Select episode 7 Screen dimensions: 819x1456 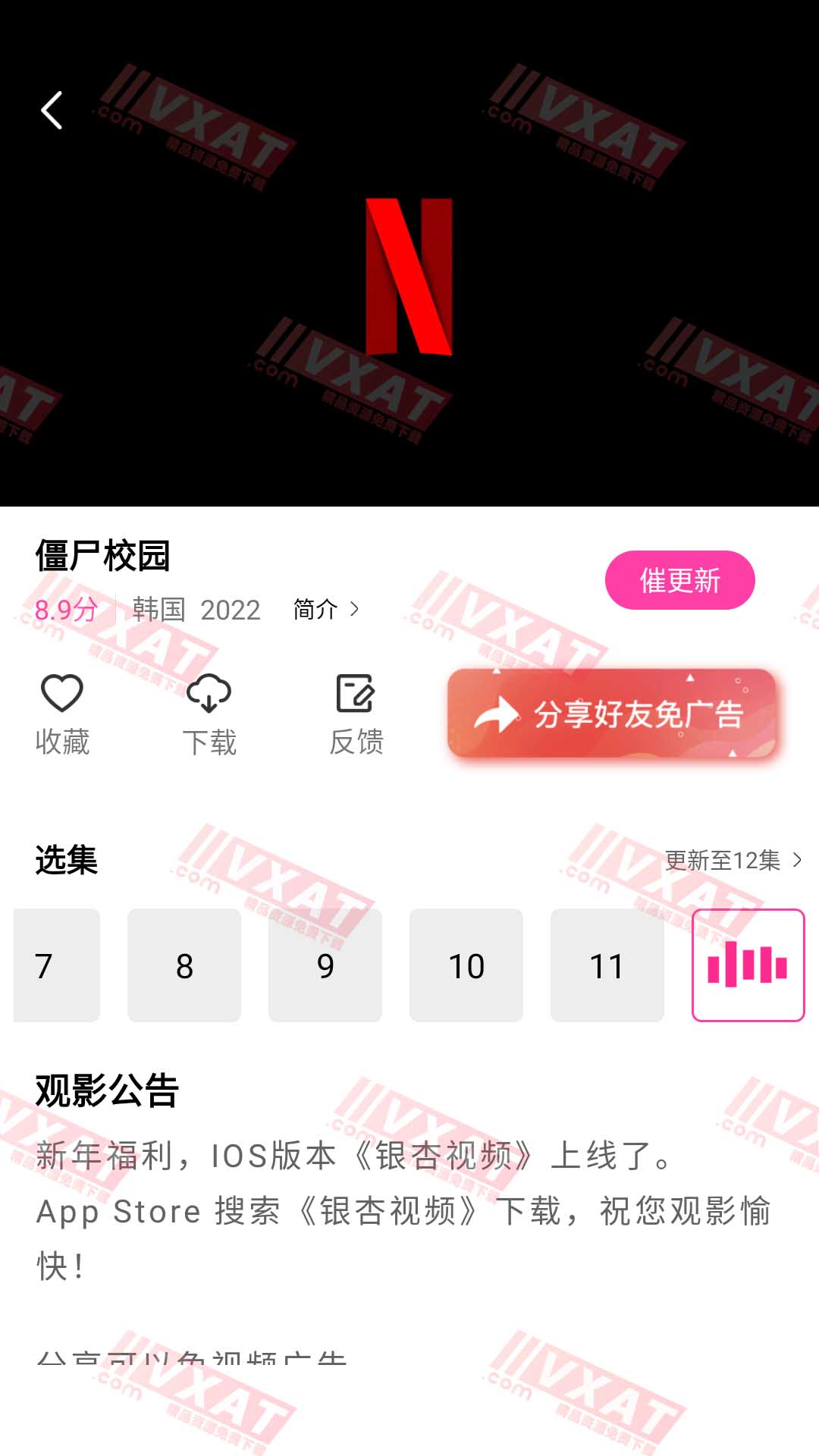56,965
